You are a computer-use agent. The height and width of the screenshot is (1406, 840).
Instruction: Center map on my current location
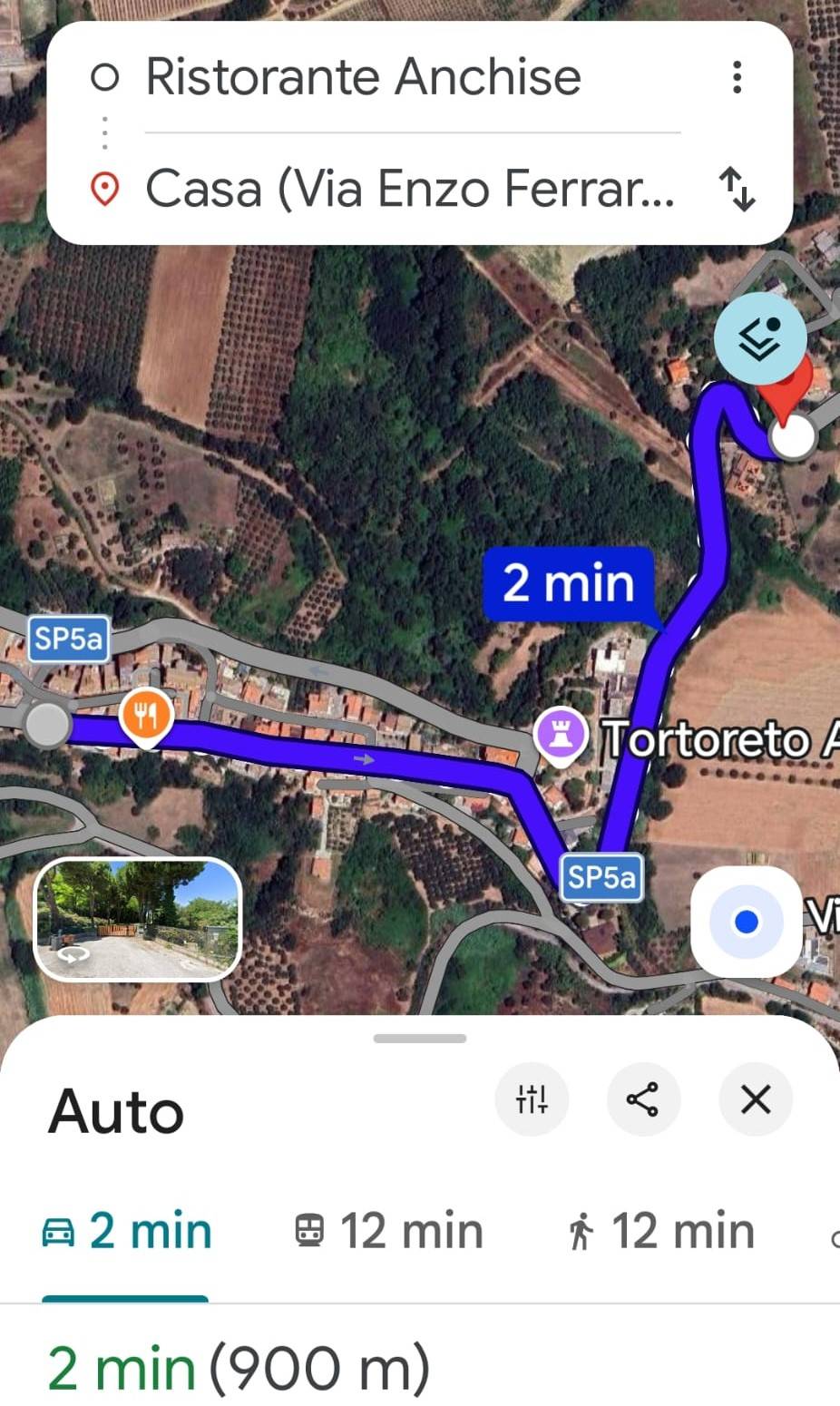pyautogui.click(x=746, y=922)
